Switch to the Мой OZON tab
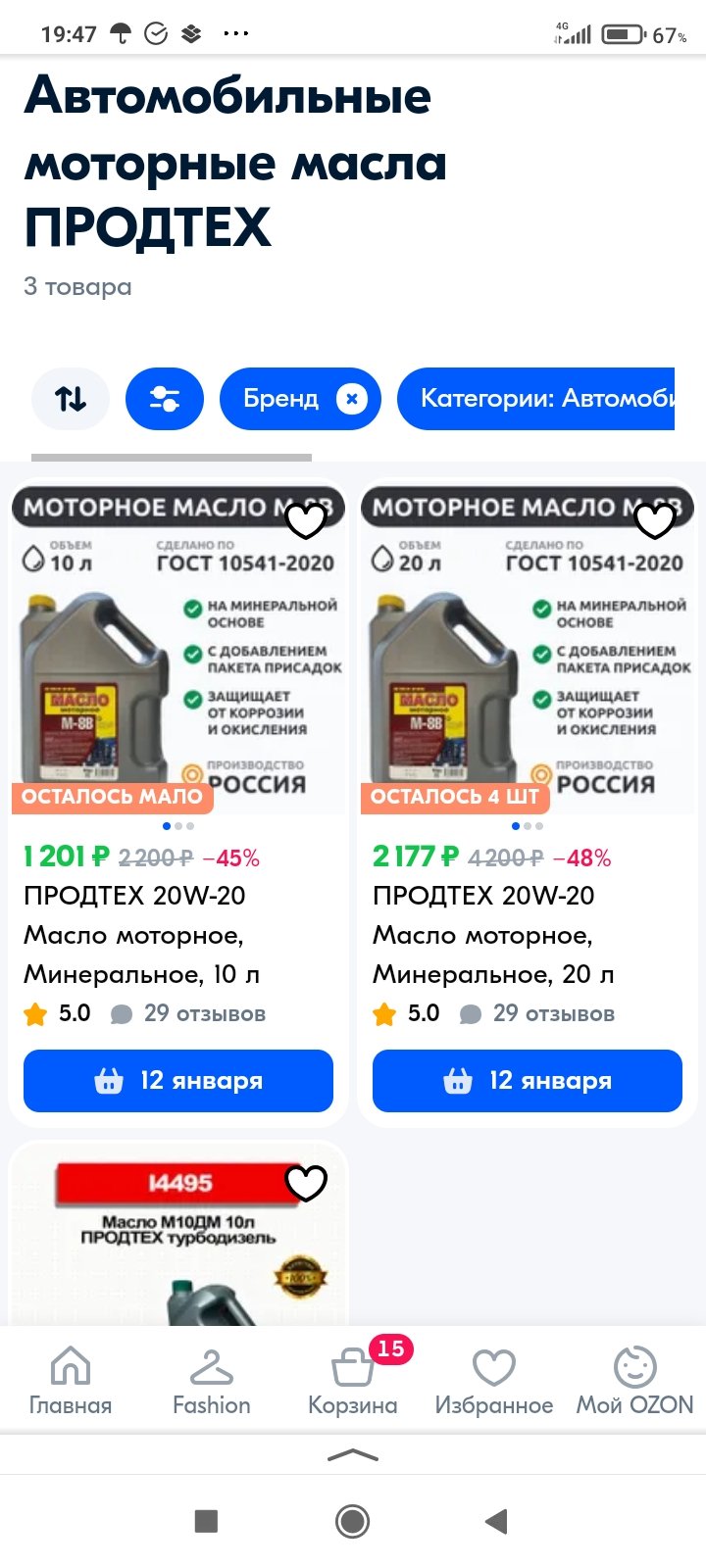Viewport: 706px width, 1568px height. point(635,1381)
